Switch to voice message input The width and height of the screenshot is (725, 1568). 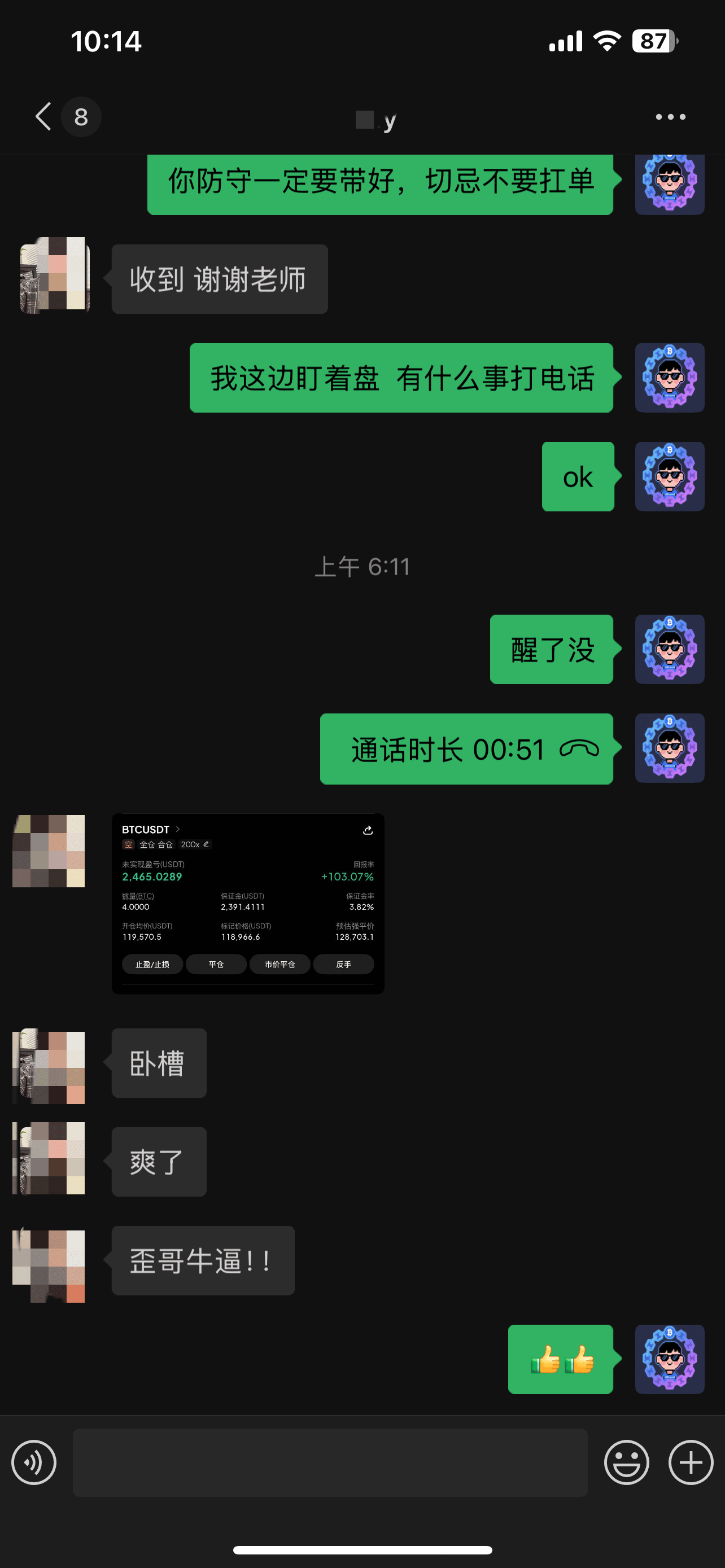tap(34, 1462)
